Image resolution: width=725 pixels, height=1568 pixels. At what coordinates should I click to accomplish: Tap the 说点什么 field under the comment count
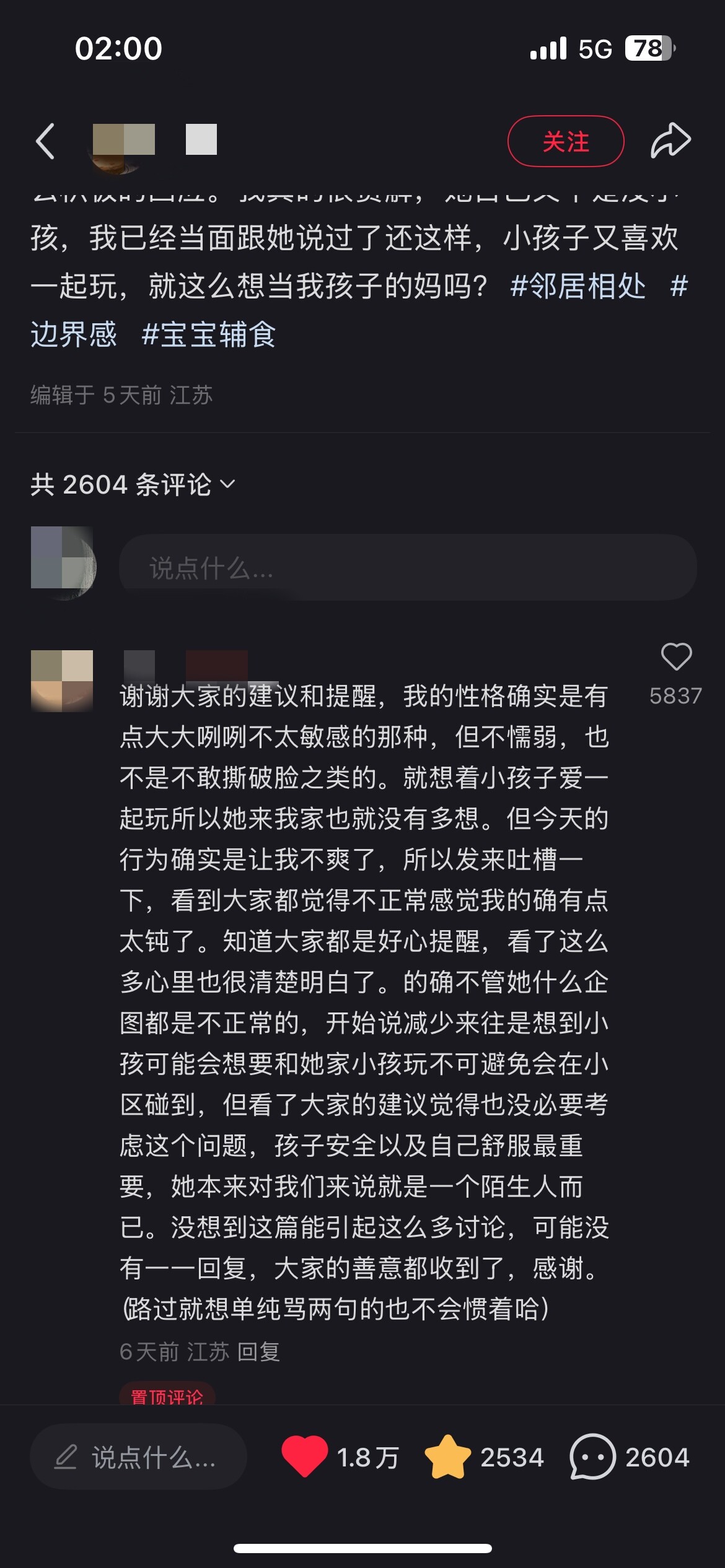(408, 567)
